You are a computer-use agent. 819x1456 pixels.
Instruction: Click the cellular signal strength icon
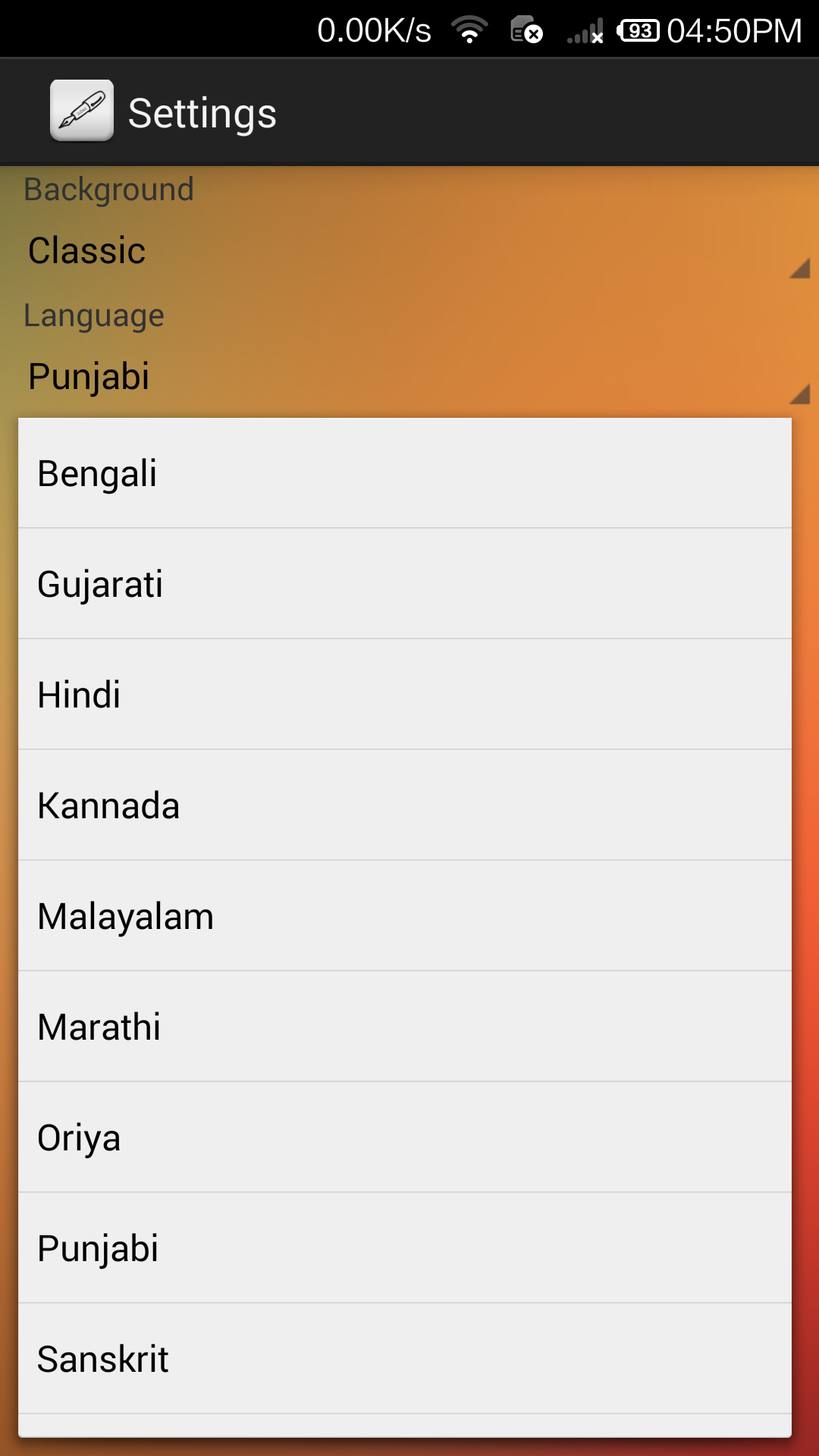pos(584,32)
